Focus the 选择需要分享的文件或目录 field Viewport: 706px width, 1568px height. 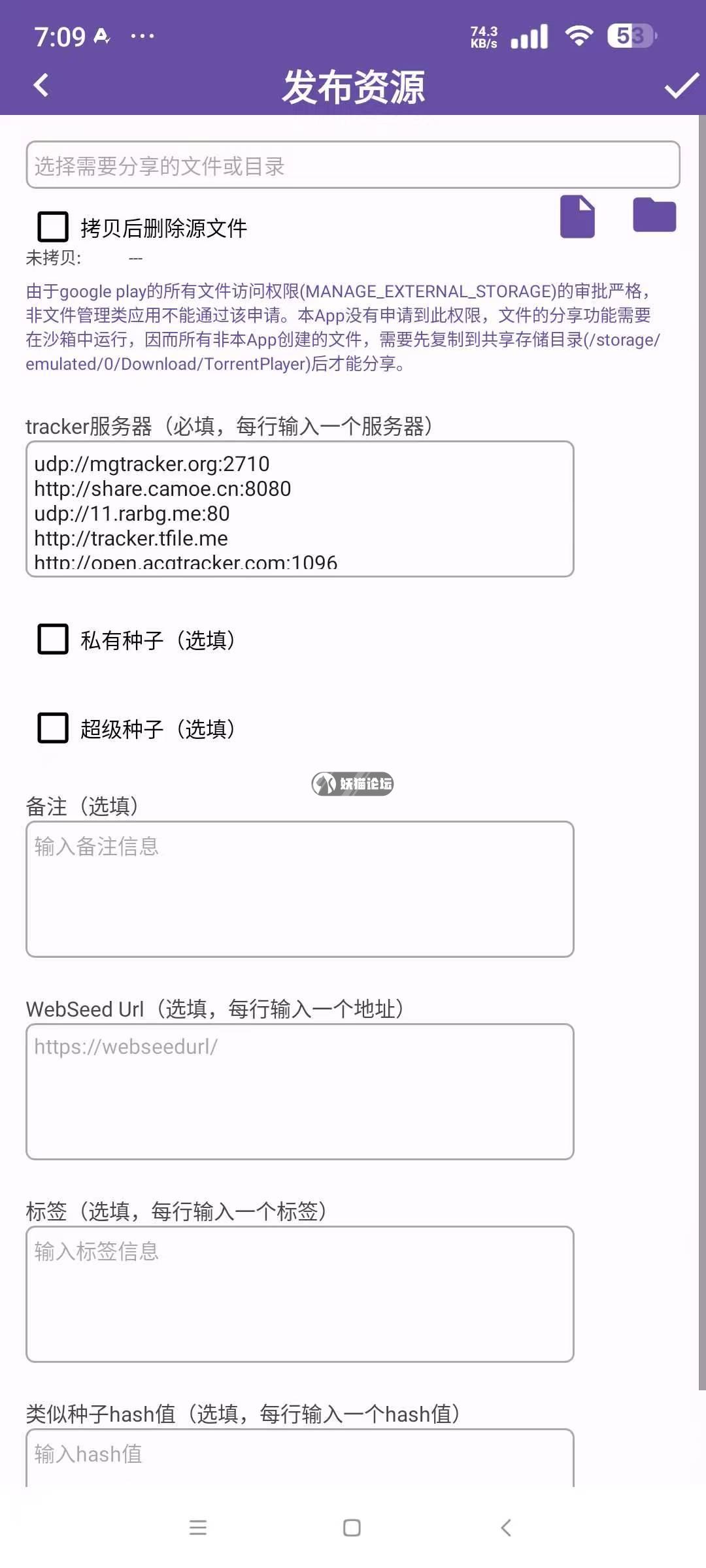tap(353, 165)
